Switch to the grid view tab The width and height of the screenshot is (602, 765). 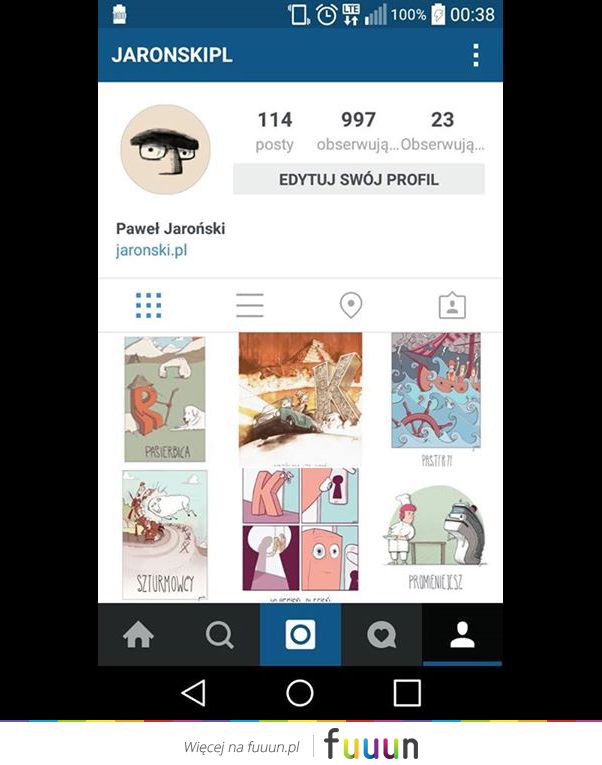148,306
